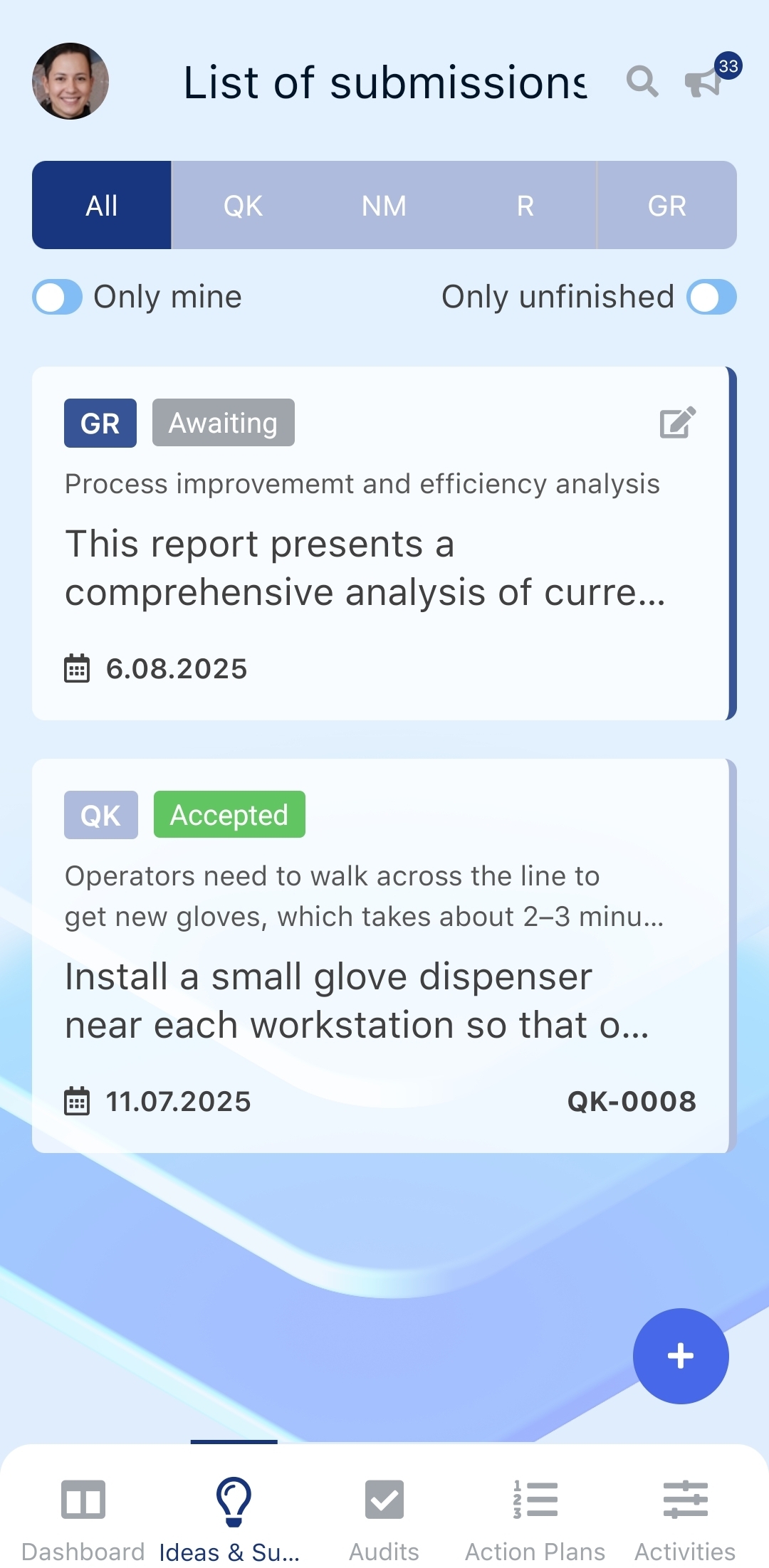Switch to the R segment
Viewport: 769px width, 1568px height.
525,206
